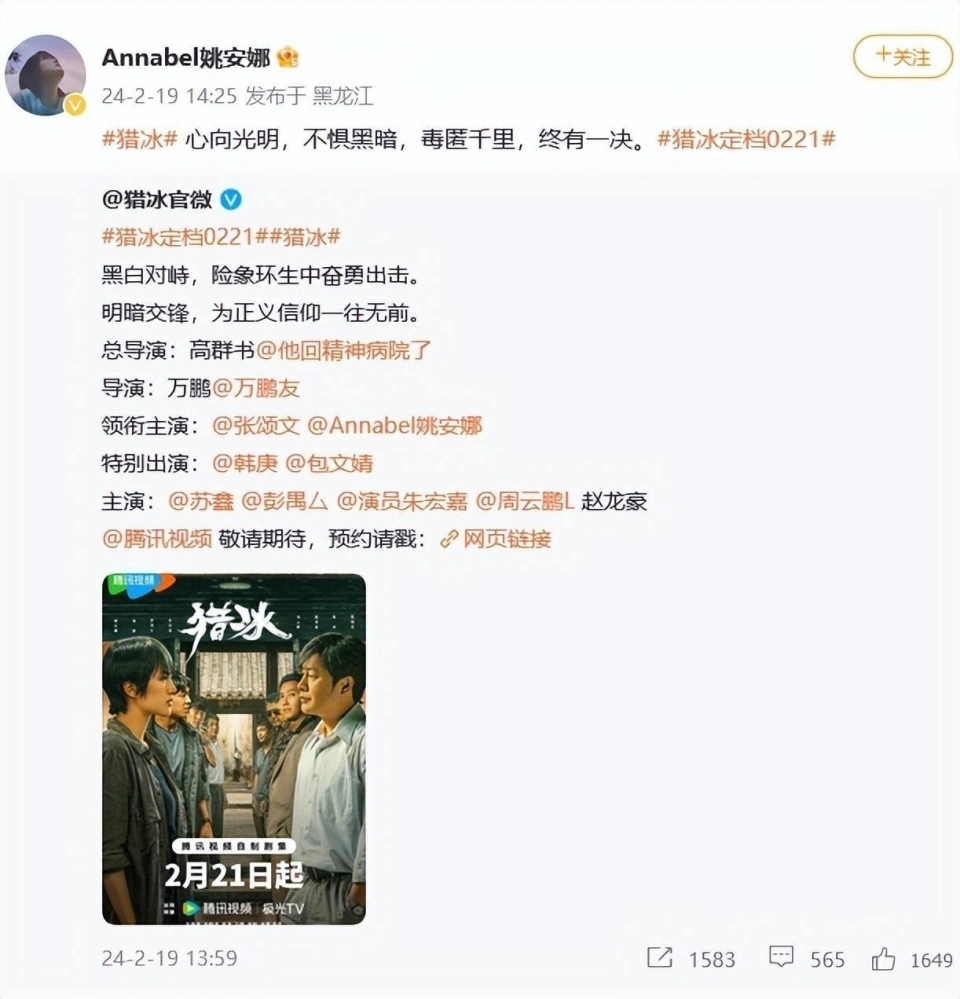View @包文婧's profile
This screenshot has height=999, width=960.
click(x=330, y=464)
